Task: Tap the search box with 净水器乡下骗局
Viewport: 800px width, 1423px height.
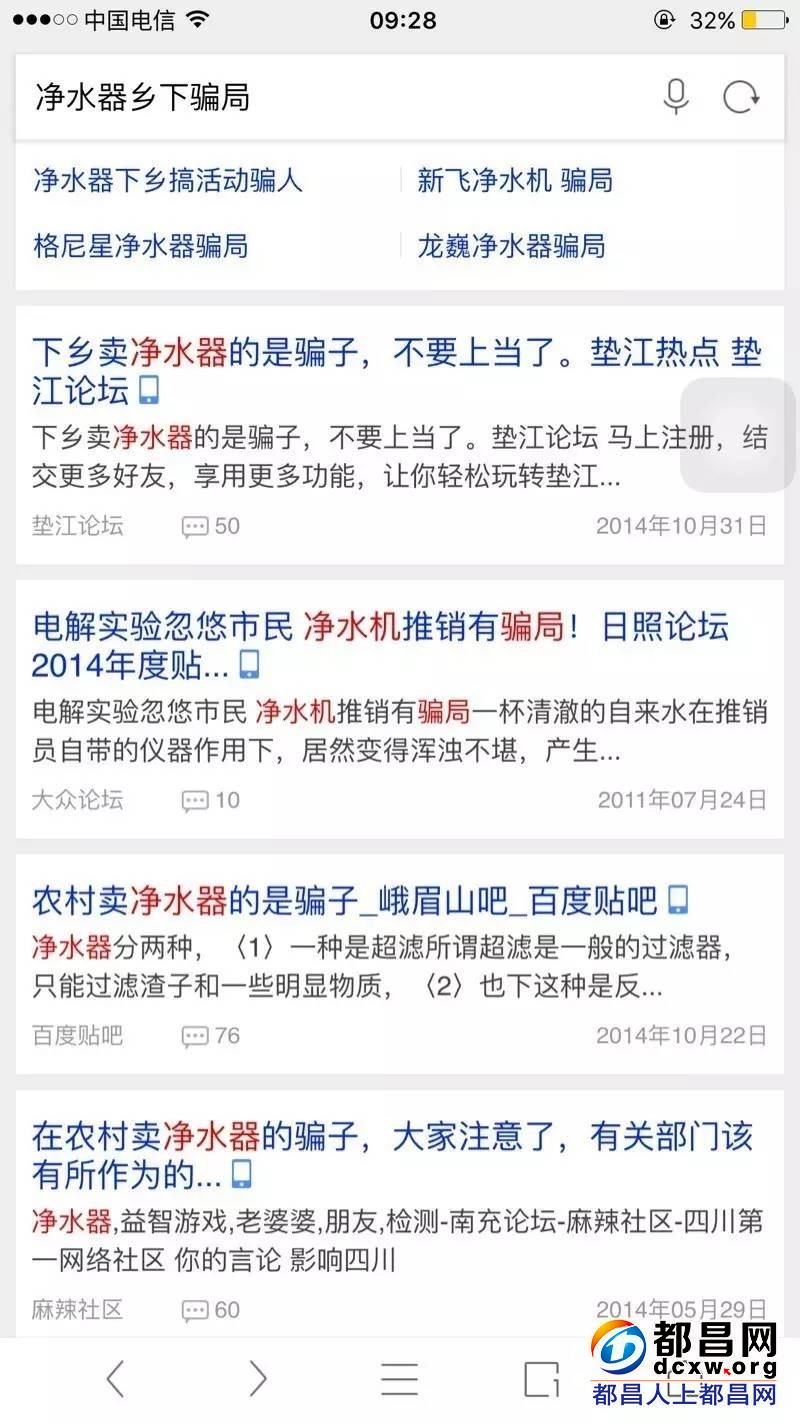Action: (x=340, y=97)
